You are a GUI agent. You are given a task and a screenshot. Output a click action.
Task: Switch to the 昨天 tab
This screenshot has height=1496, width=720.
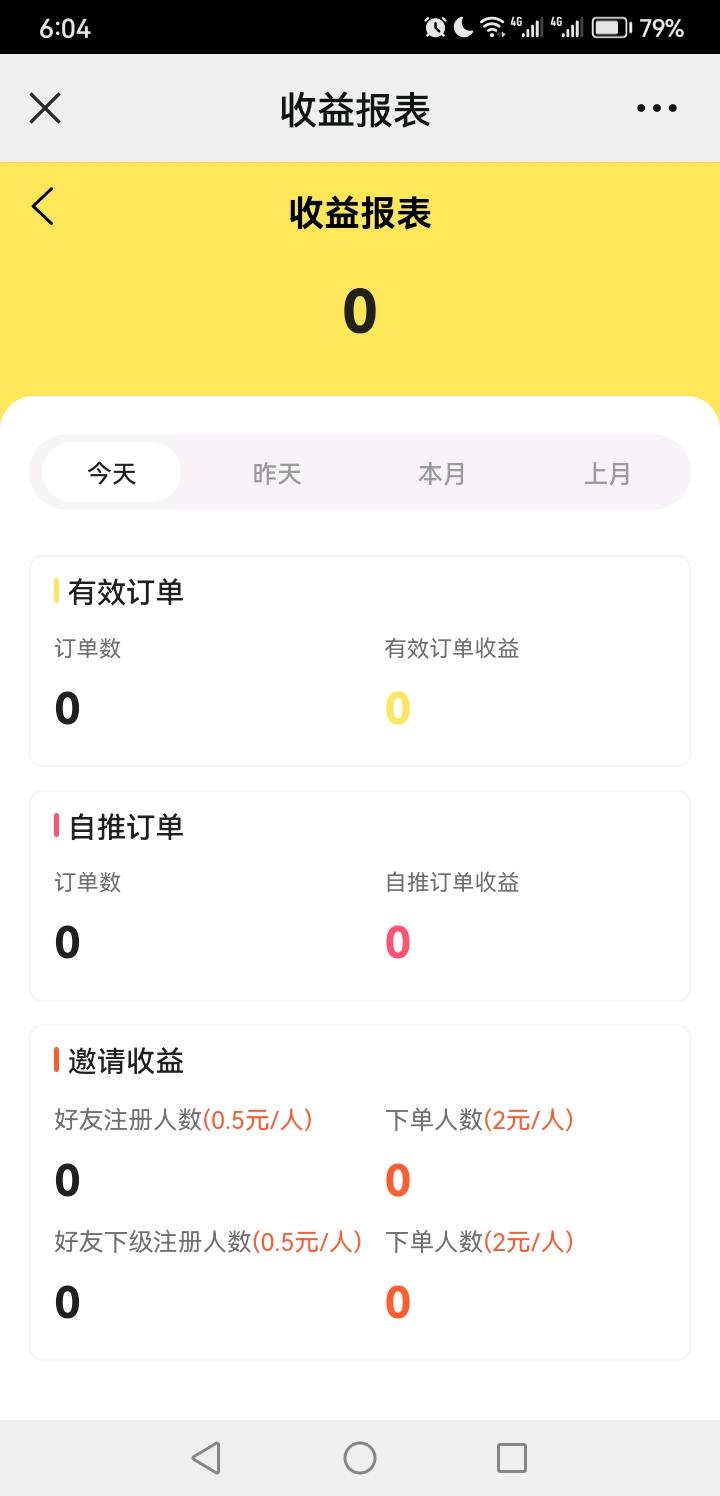[x=277, y=473]
